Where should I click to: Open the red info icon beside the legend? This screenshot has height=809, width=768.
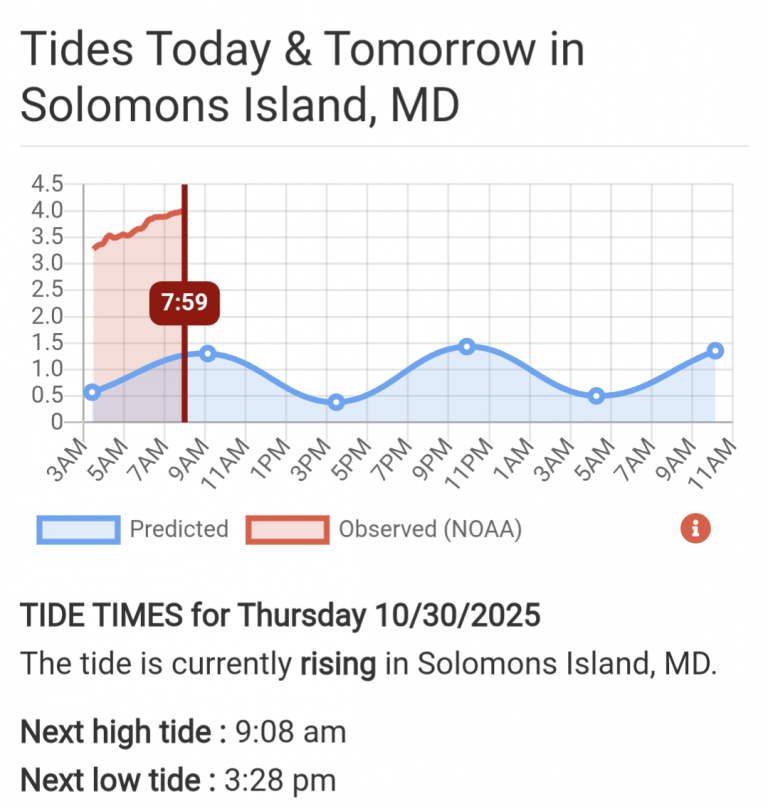tap(695, 528)
